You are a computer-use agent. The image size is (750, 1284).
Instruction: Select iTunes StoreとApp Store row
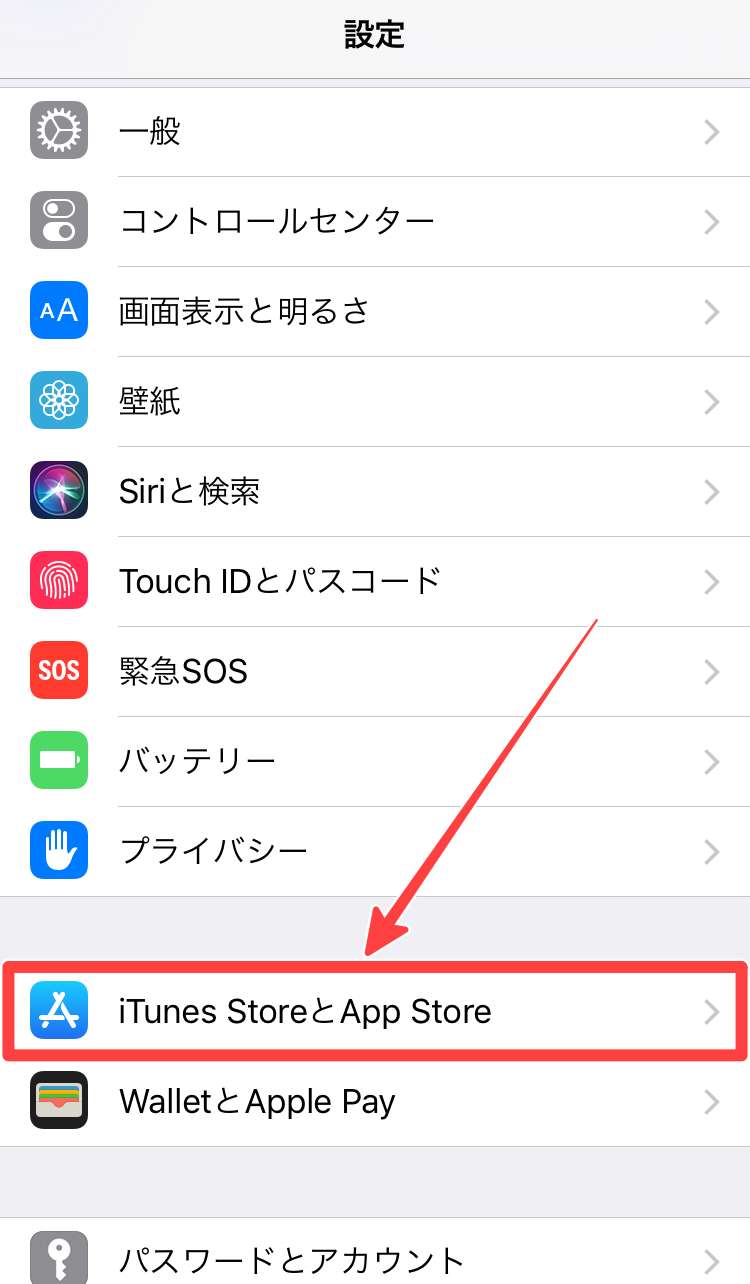click(x=375, y=1011)
